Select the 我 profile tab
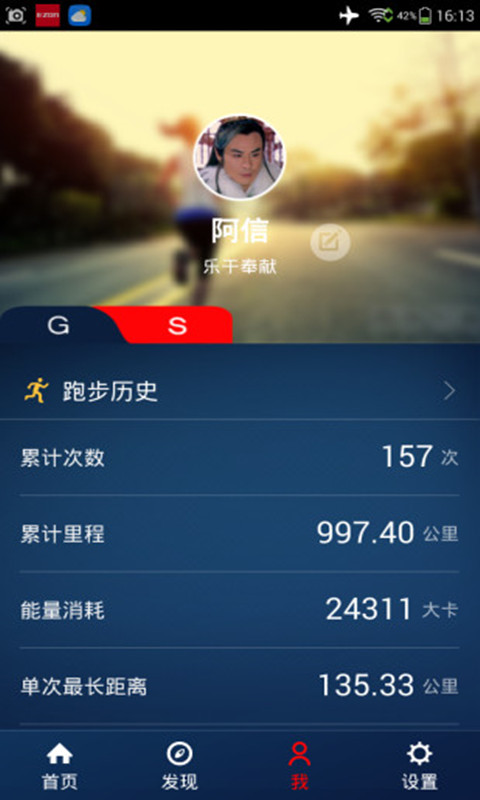 (299, 766)
